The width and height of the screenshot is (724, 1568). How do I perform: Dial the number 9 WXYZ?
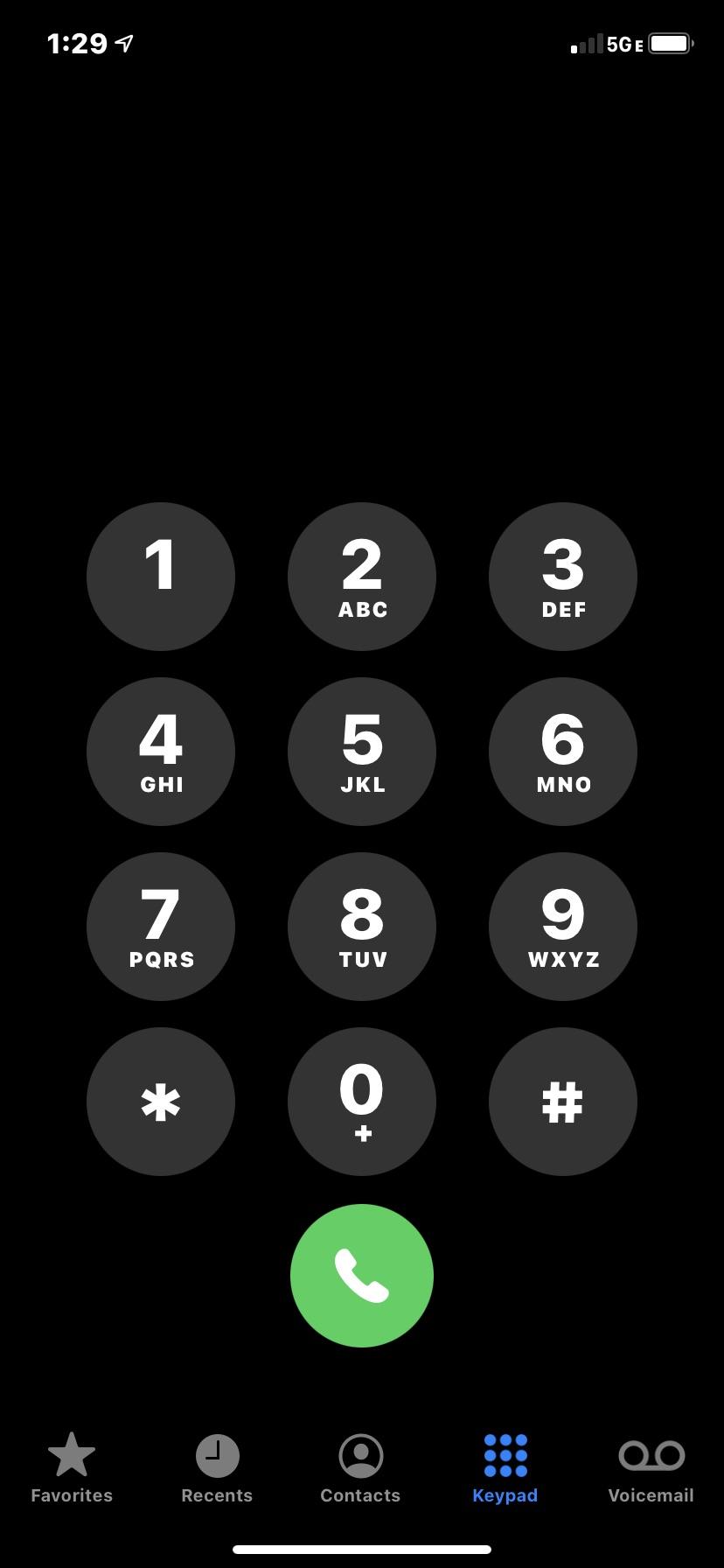coord(562,926)
